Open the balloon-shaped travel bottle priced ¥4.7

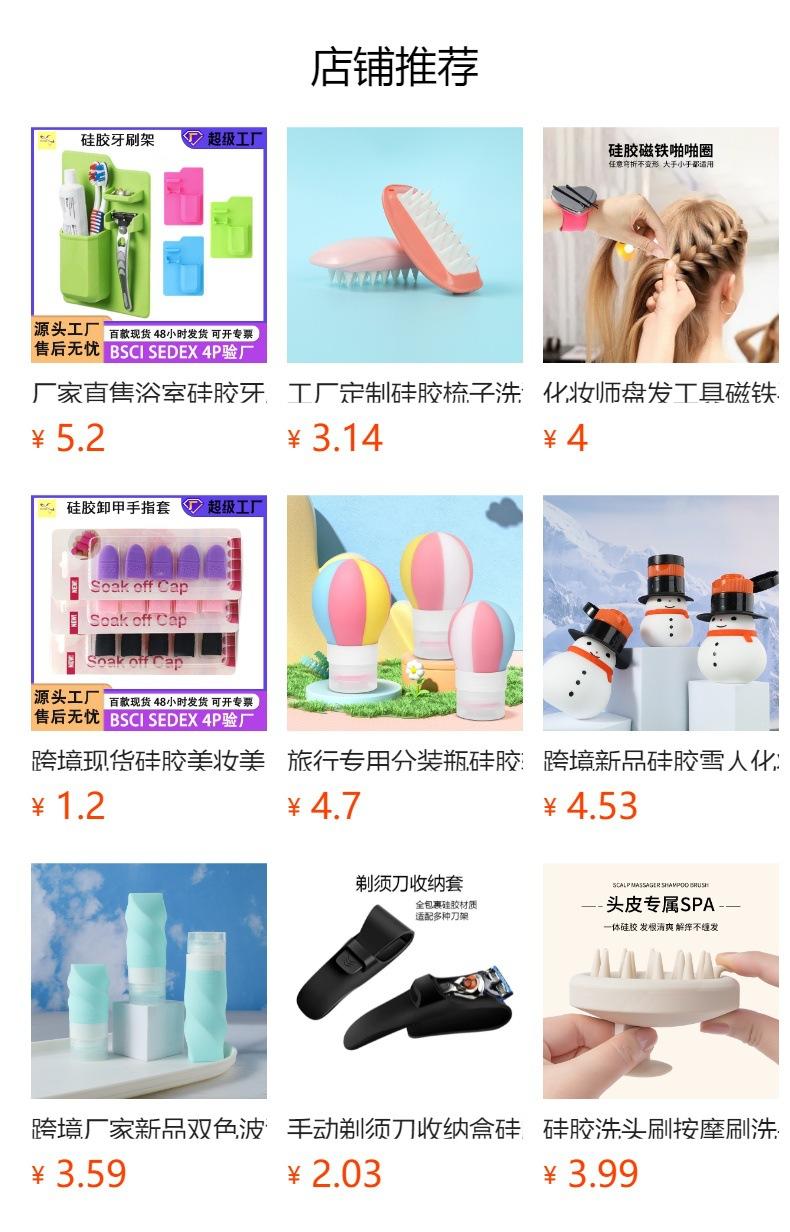coord(405,613)
